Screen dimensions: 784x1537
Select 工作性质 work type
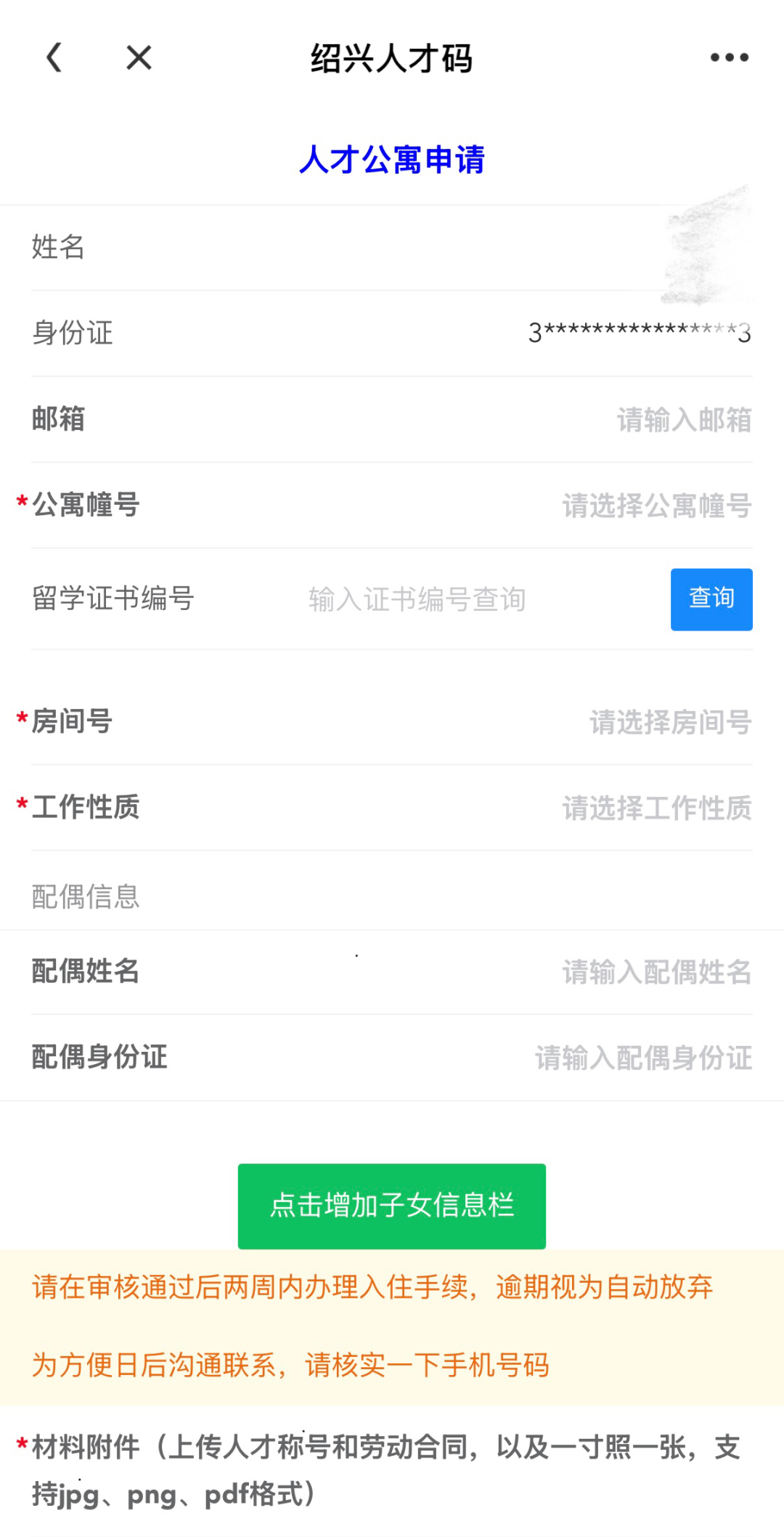point(656,808)
